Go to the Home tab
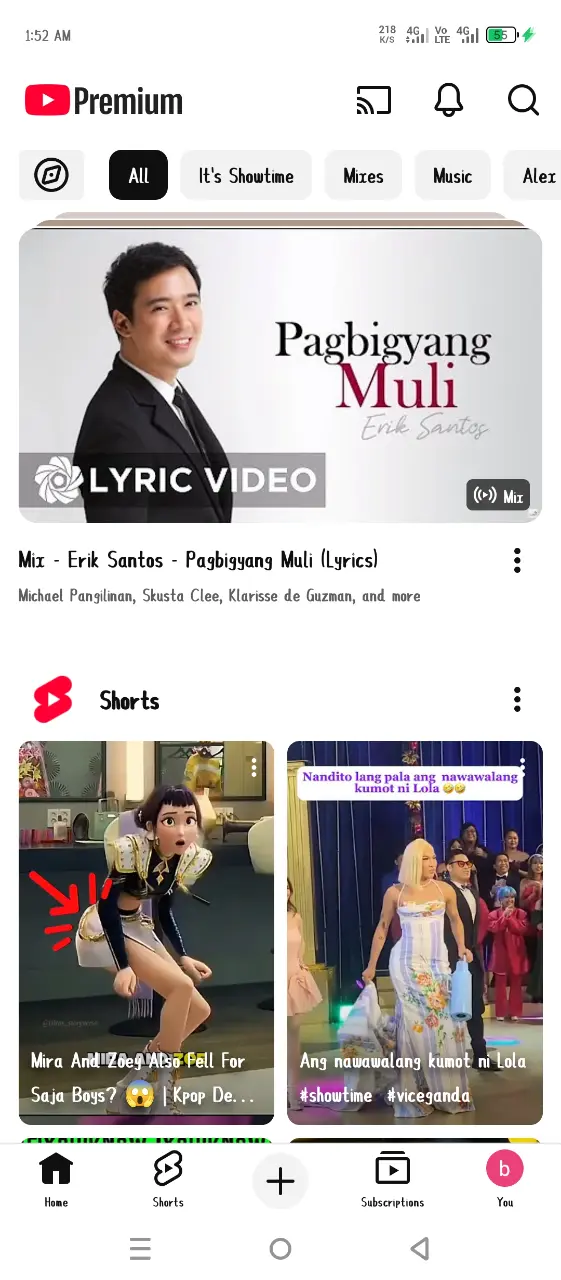The width and height of the screenshot is (561, 1280). click(x=56, y=1179)
